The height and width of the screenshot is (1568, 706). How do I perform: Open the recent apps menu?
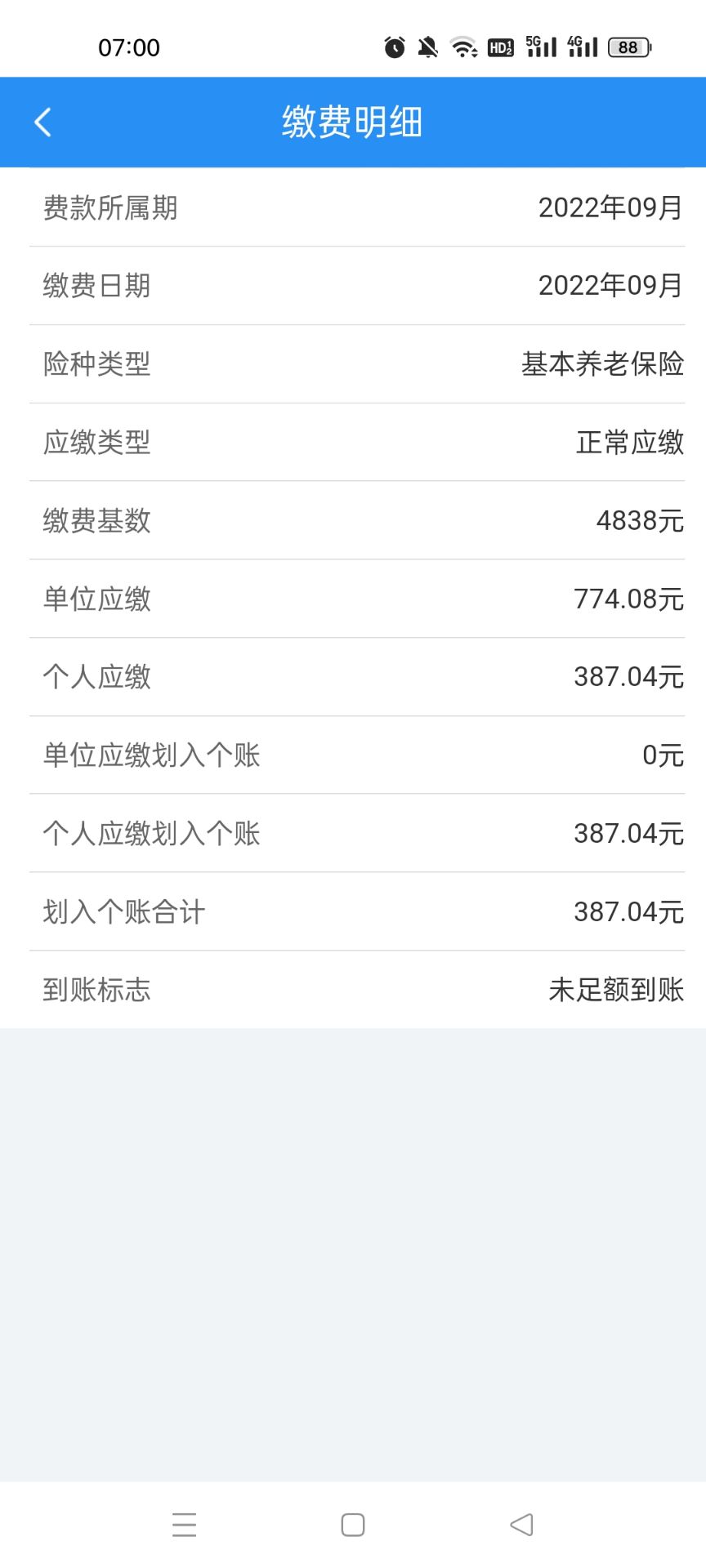(x=185, y=1525)
